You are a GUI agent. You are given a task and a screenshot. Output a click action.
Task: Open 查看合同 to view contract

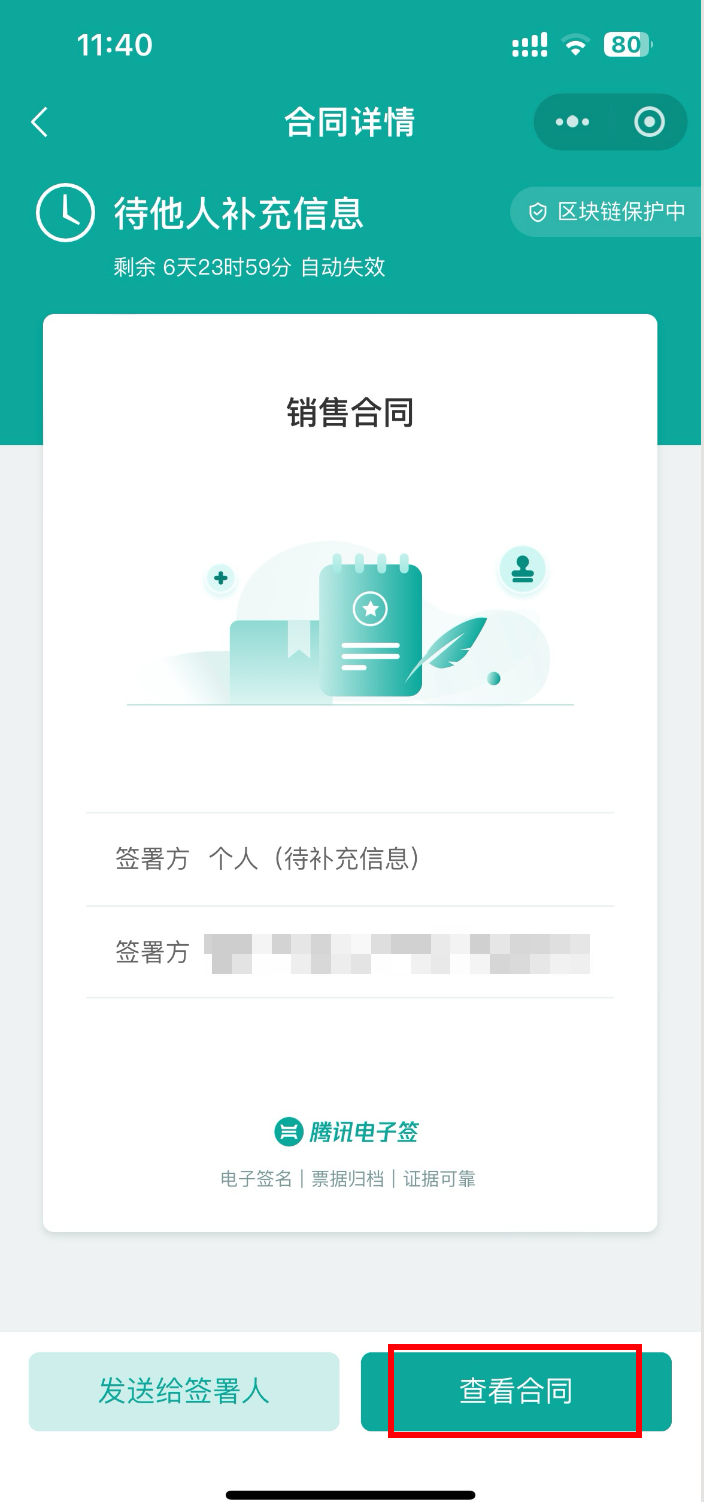click(x=516, y=1391)
